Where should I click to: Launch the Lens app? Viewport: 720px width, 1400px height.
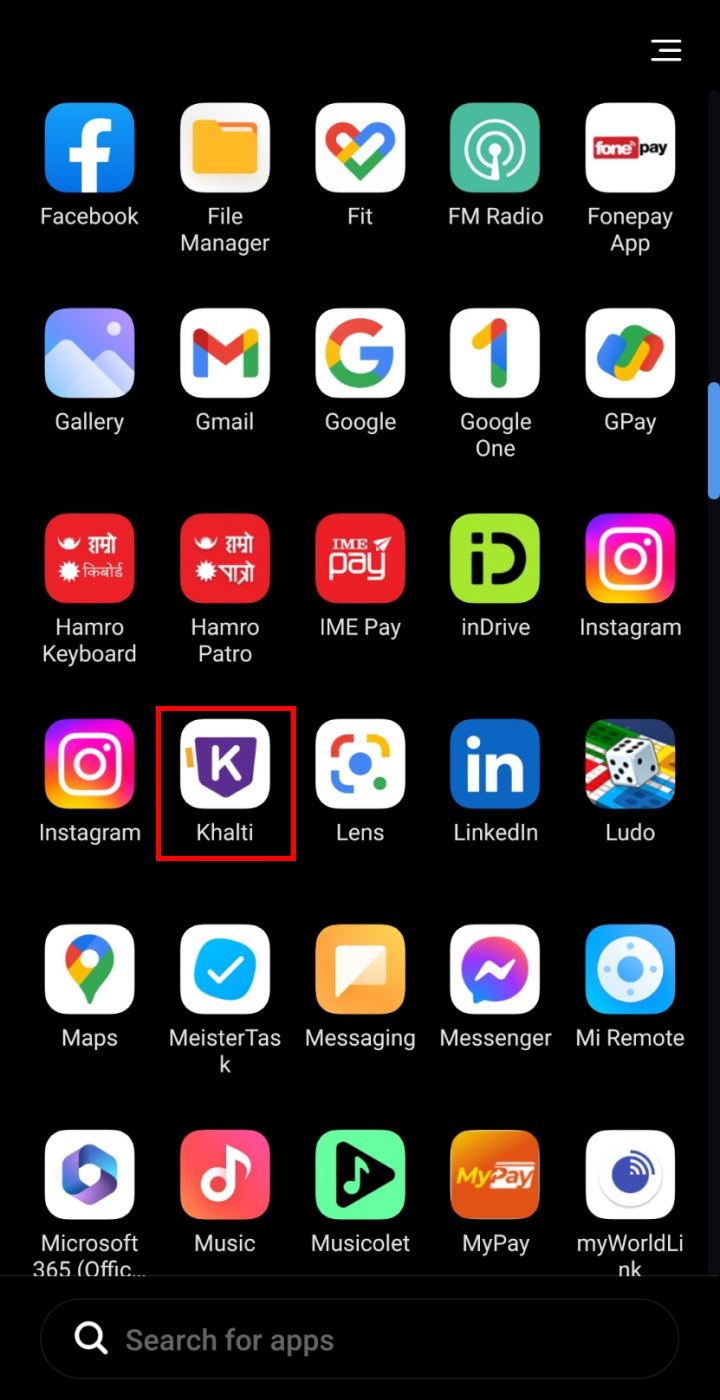tap(360, 764)
